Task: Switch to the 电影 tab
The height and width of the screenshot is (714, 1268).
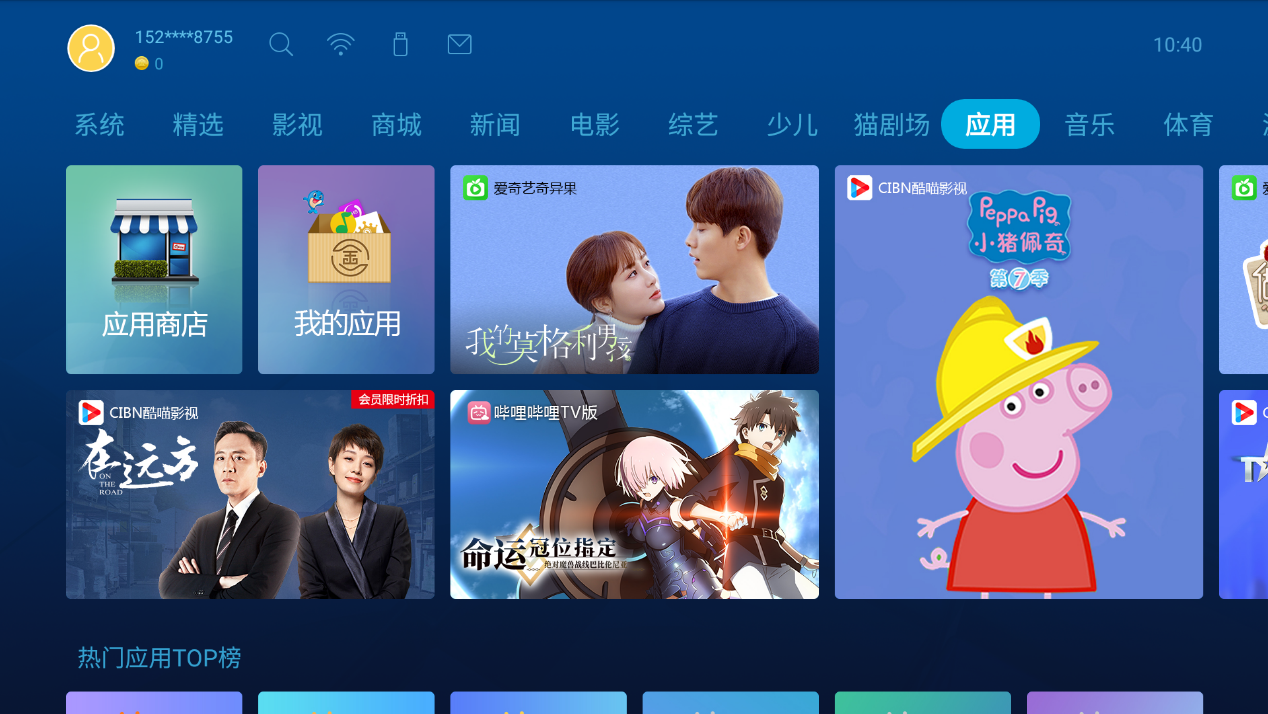Action: (x=595, y=125)
